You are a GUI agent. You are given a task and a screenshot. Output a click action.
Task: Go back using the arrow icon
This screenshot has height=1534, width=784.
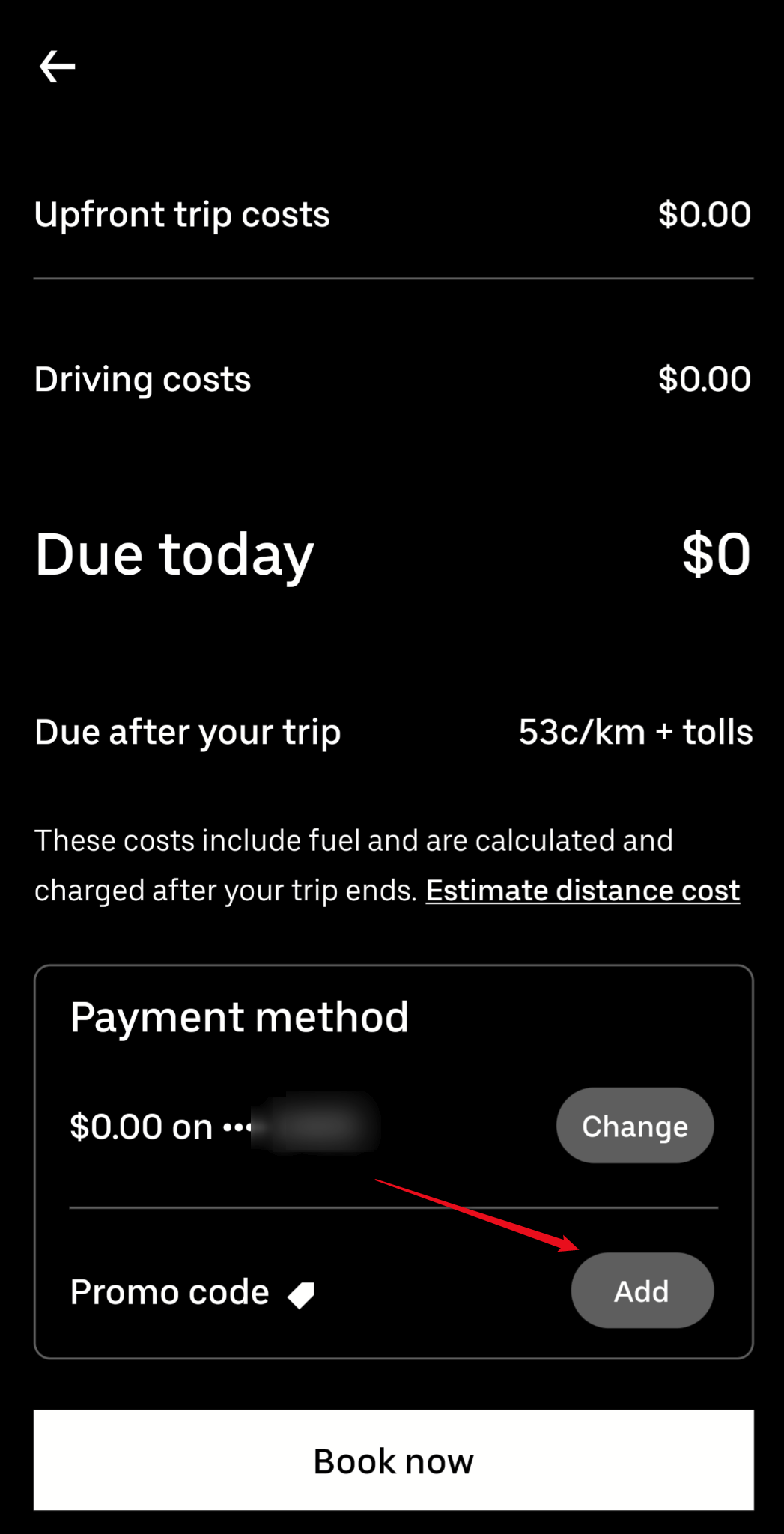[57, 67]
